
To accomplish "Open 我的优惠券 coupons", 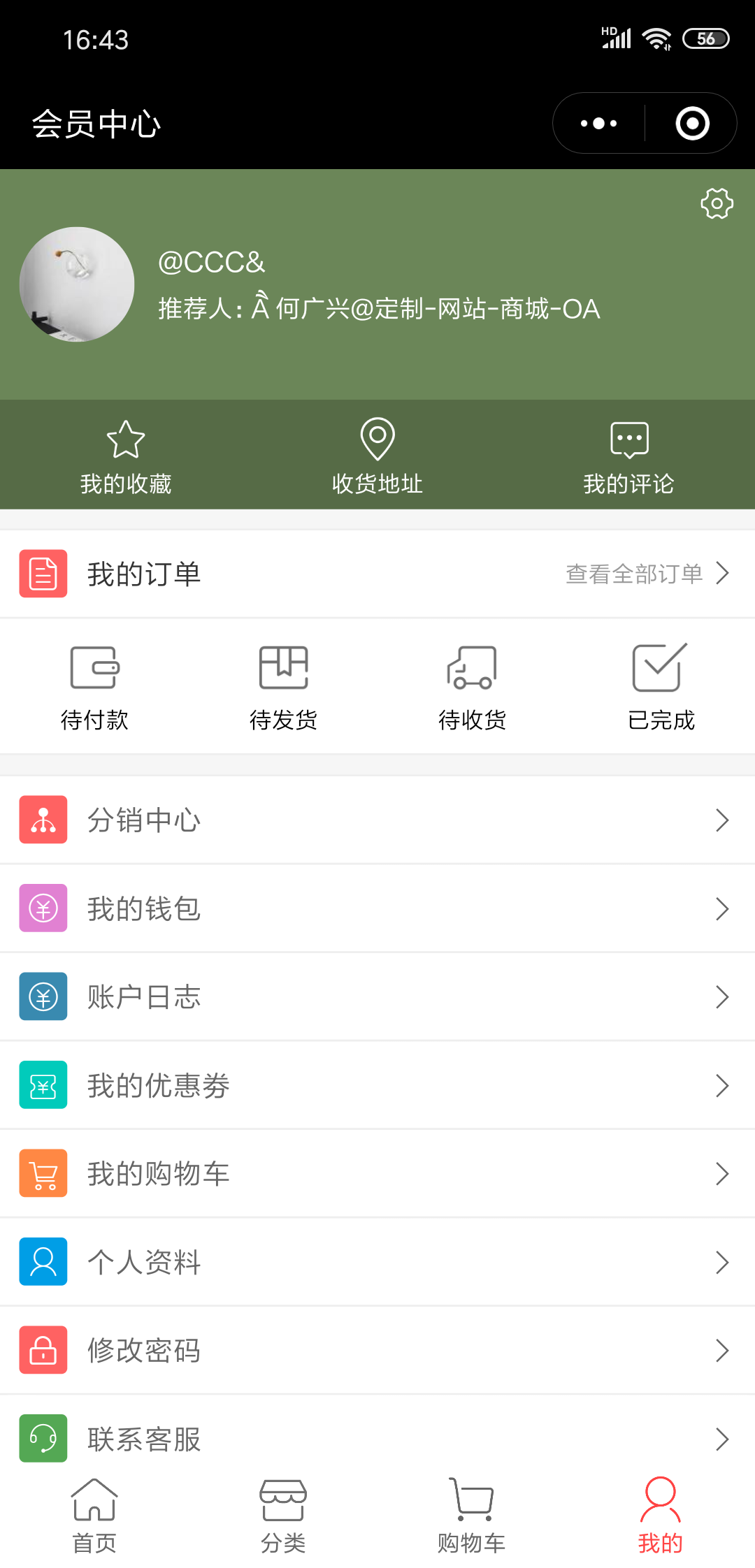I will tap(377, 1085).
